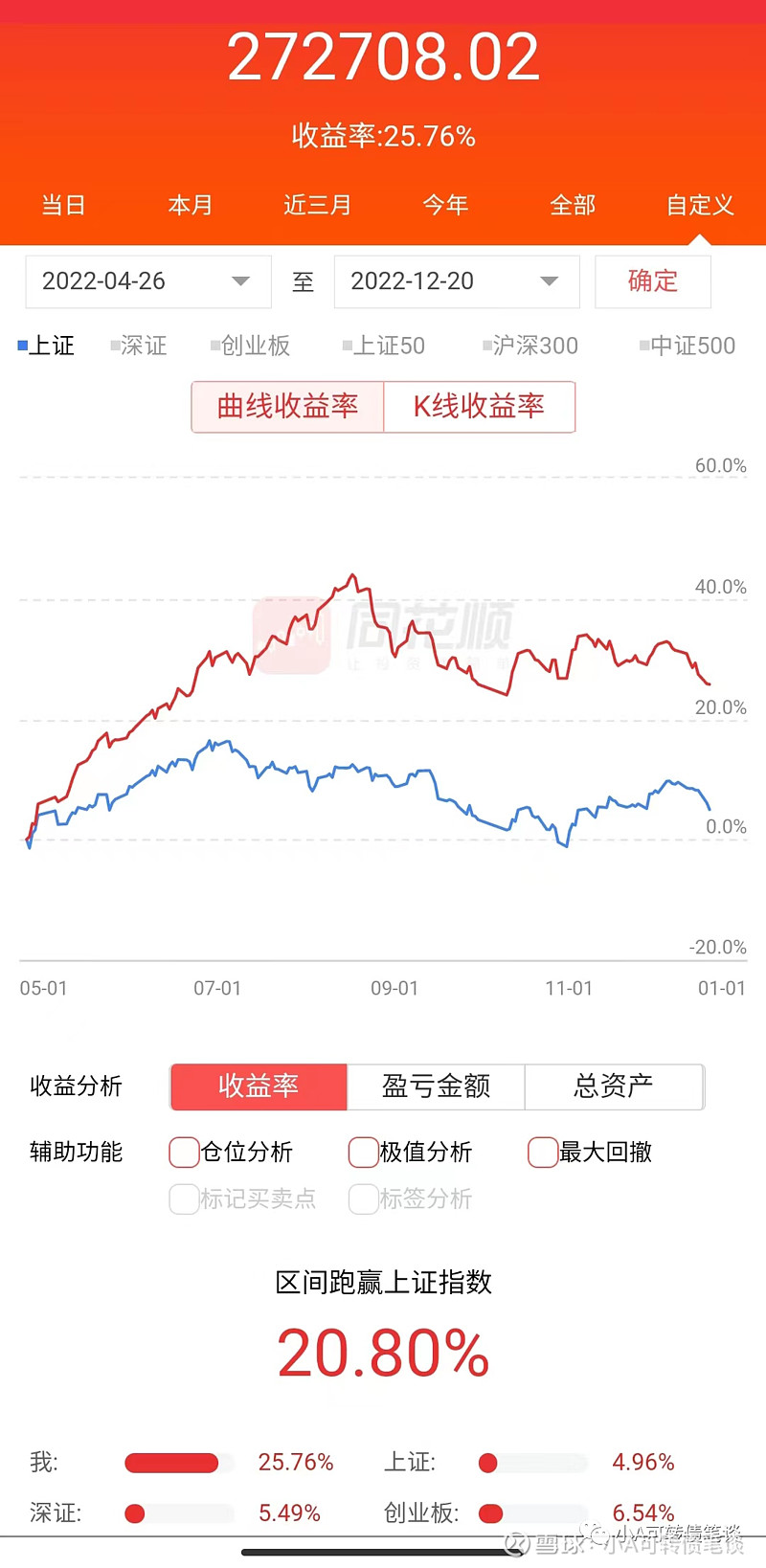Select the 本月 tab
This screenshot has width=766, height=1568.
pos(190,205)
